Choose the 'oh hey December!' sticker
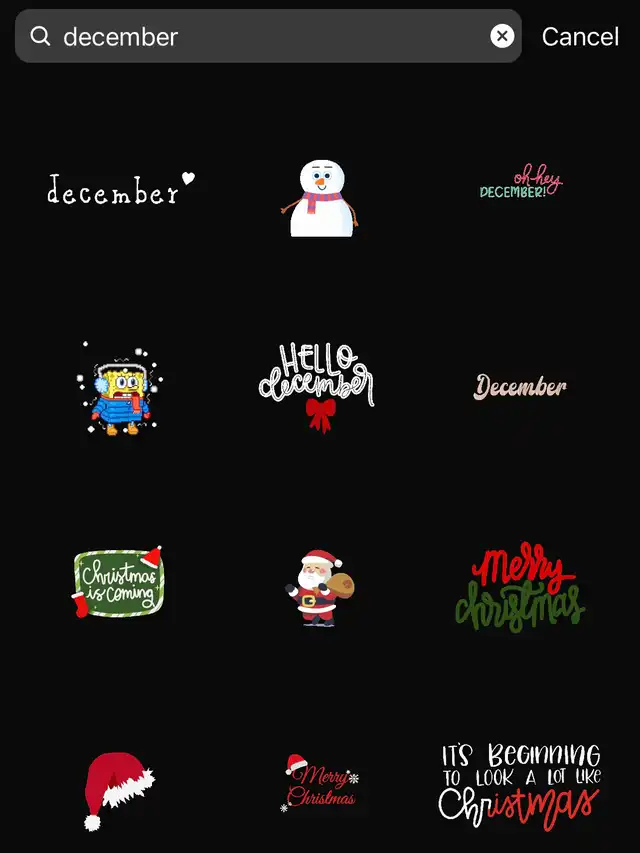Image resolution: width=640 pixels, height=853 pixels. (x=520, y=185)
